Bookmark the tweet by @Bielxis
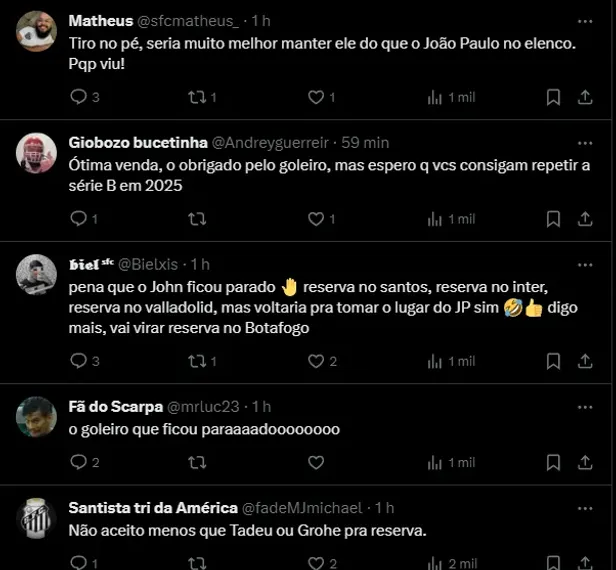Viewport: 616px width, 570px height. coord(553,362)
